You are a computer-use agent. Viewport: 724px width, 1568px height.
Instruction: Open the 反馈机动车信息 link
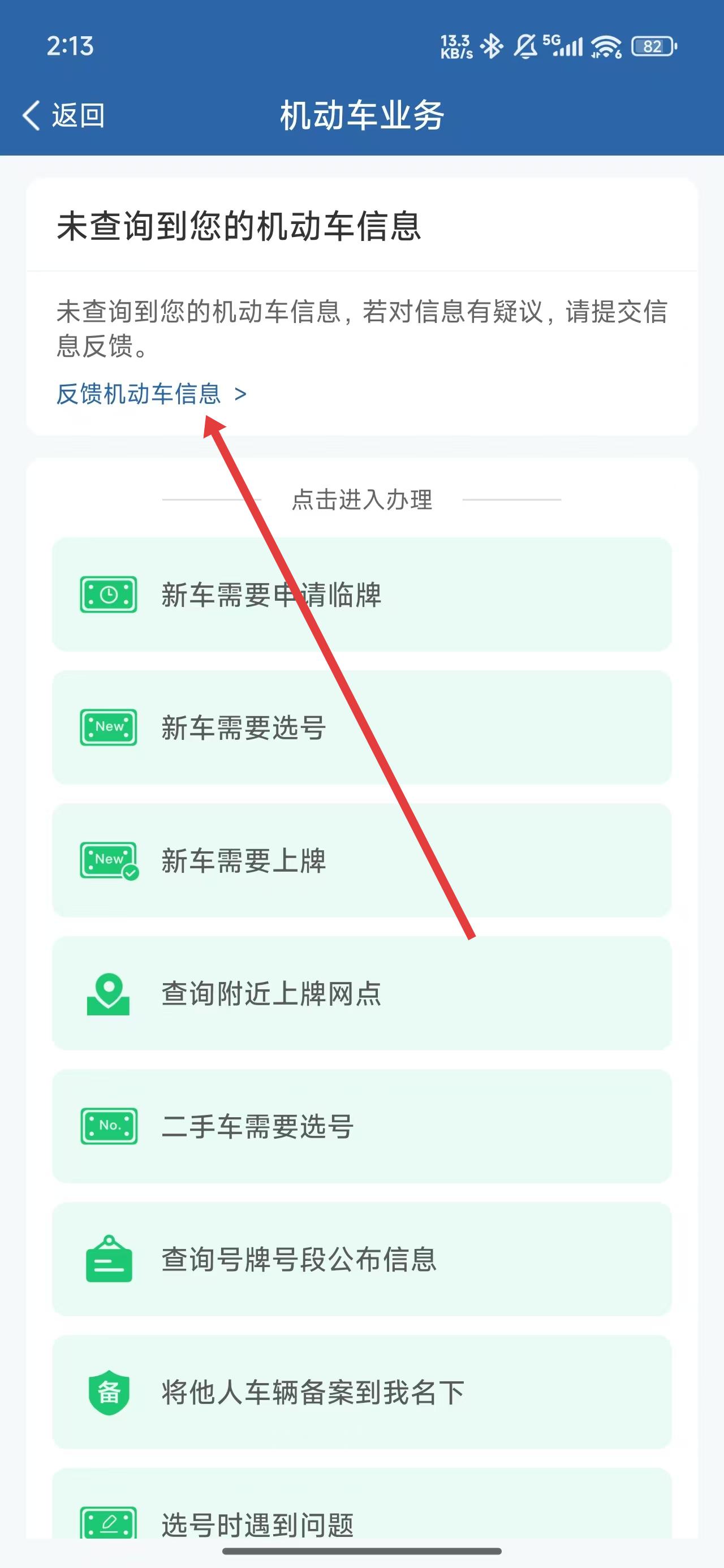(x=151, y=394)
